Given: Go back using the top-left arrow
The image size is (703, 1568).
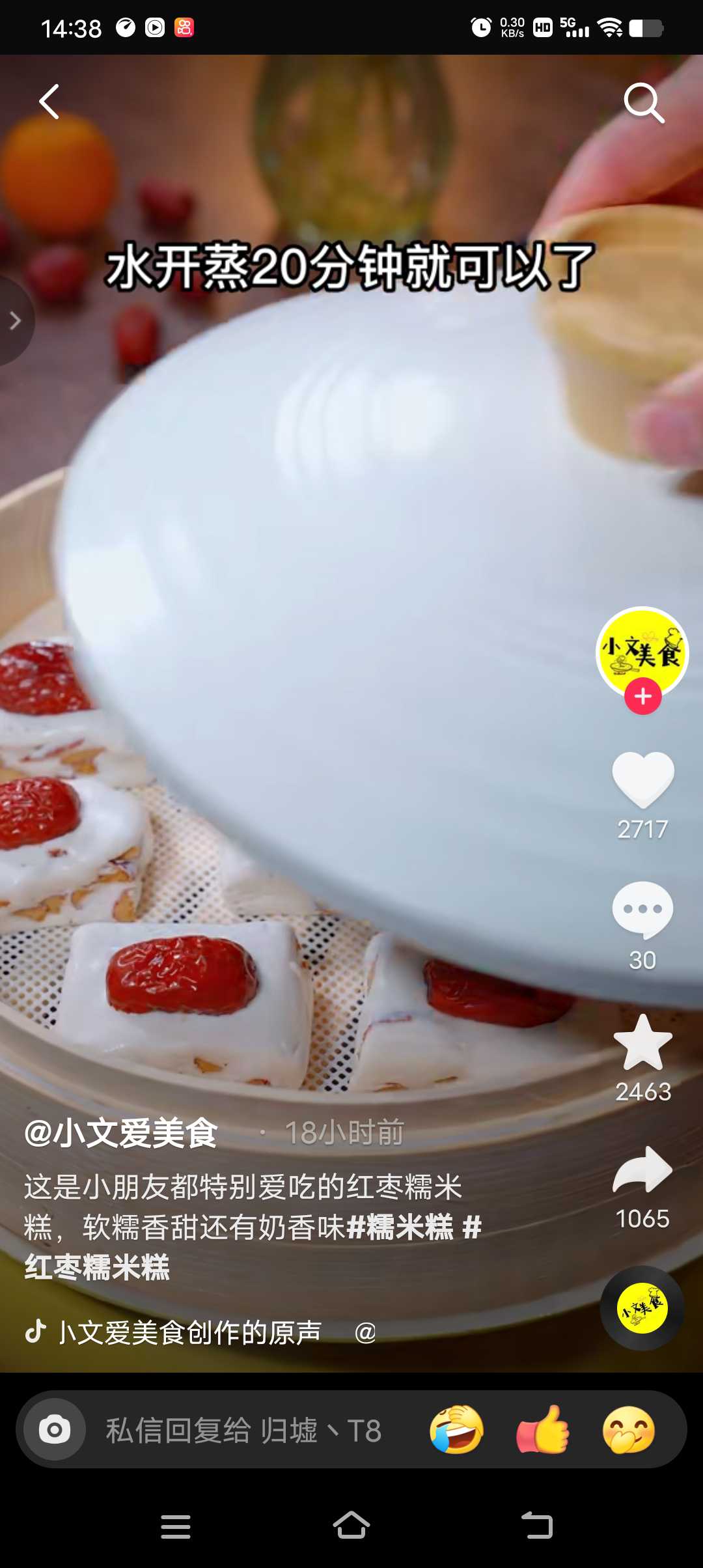Looking at the screenshot, I should (x=49, y=102).
